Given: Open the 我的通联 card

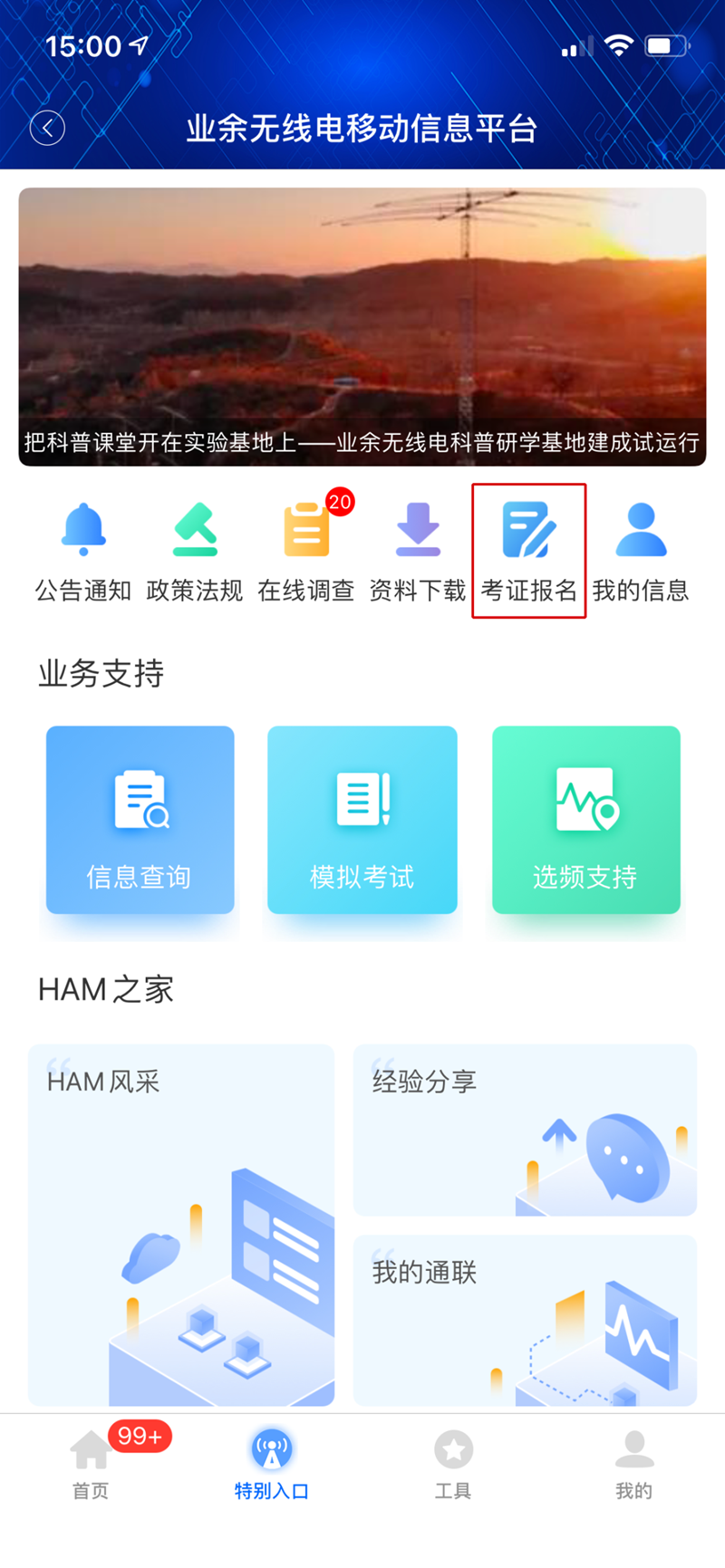Looking at the screenshot, I should (525, 1320).
